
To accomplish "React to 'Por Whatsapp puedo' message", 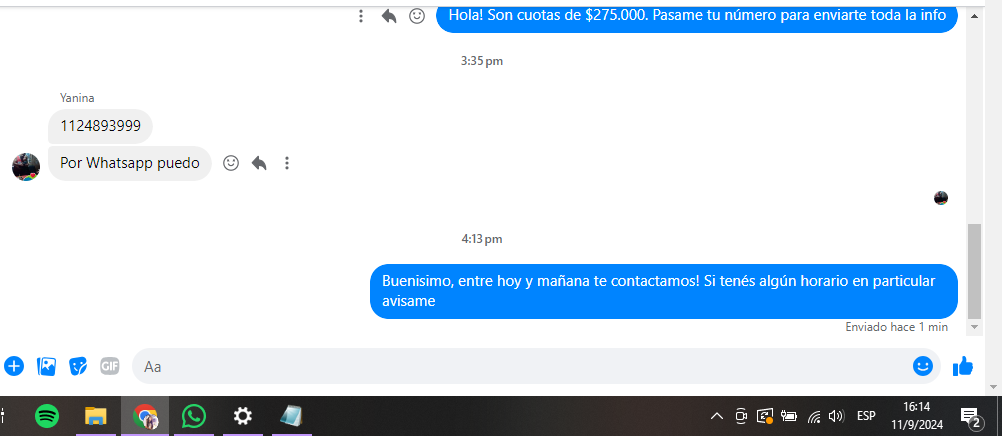I will pyautogui.click(x=231, y=163).
